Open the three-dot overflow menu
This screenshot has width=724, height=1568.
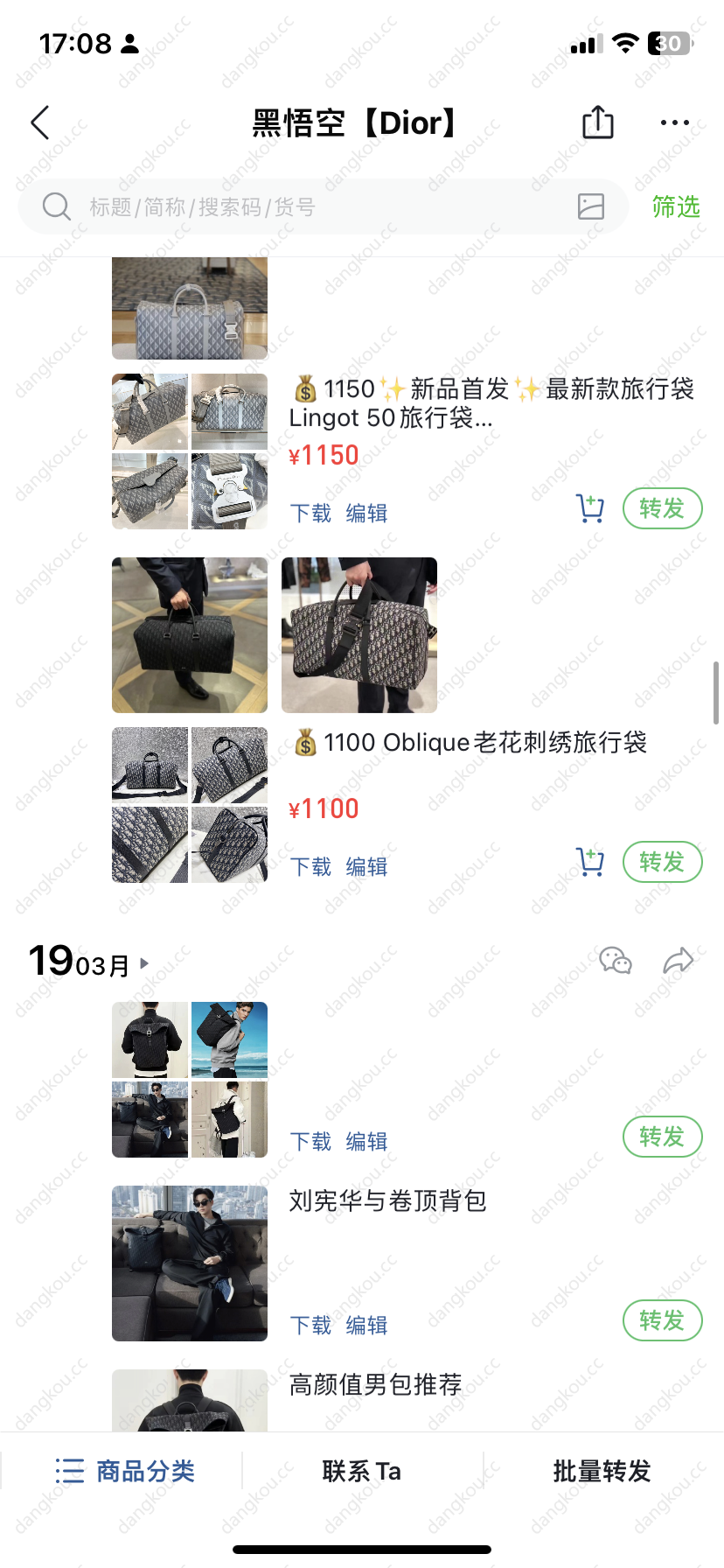tap(674, 123)
